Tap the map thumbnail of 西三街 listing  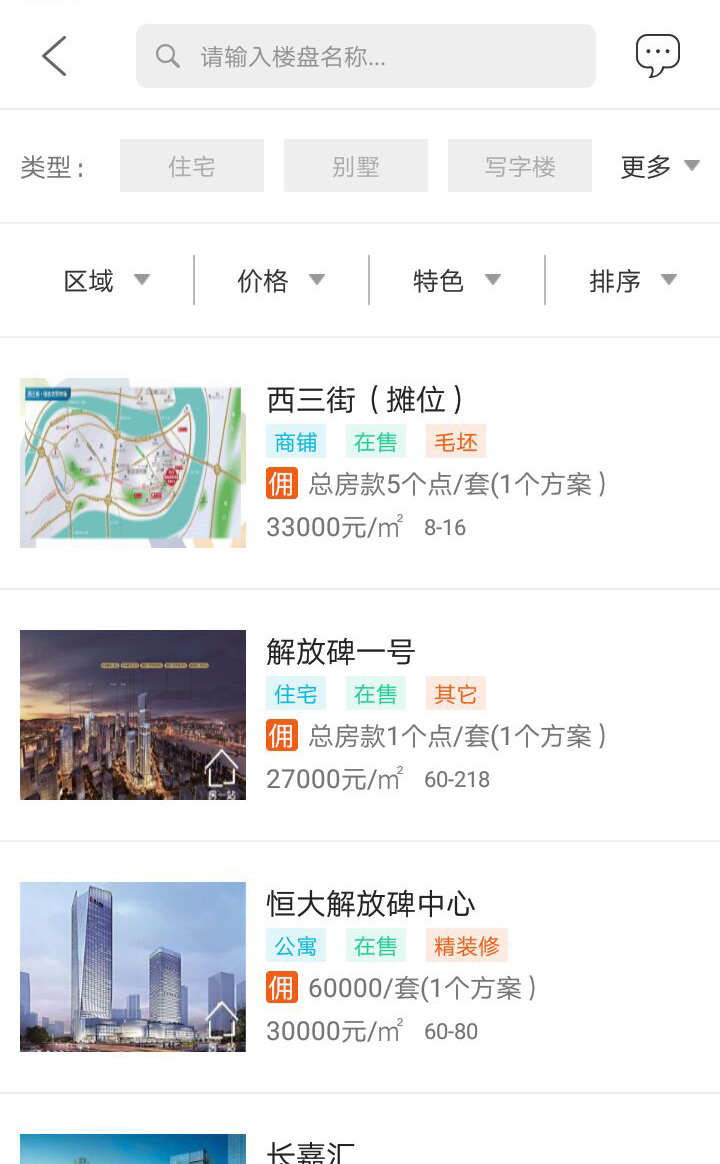click(132, 462)
